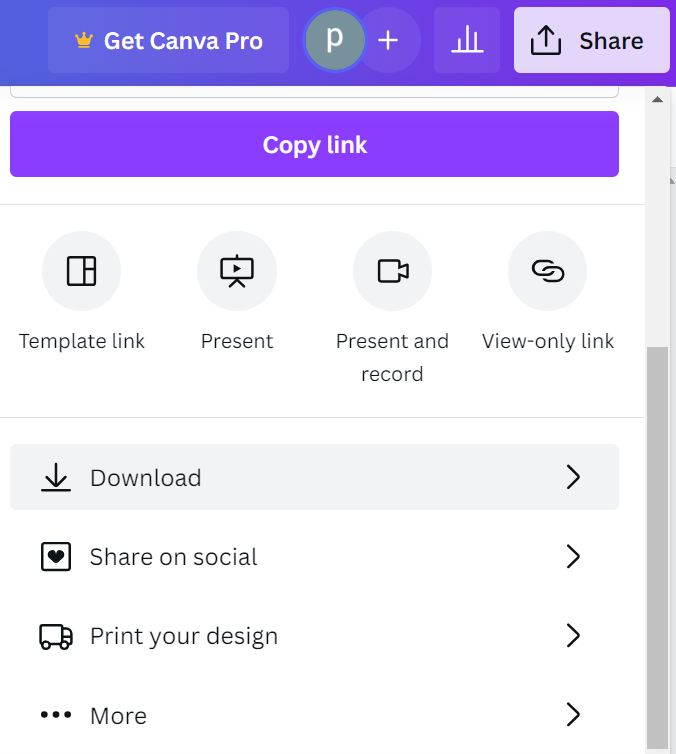Open the analytics bar chart icon
This screenshot has width=676, height=754.
click(x=467, y=41)
